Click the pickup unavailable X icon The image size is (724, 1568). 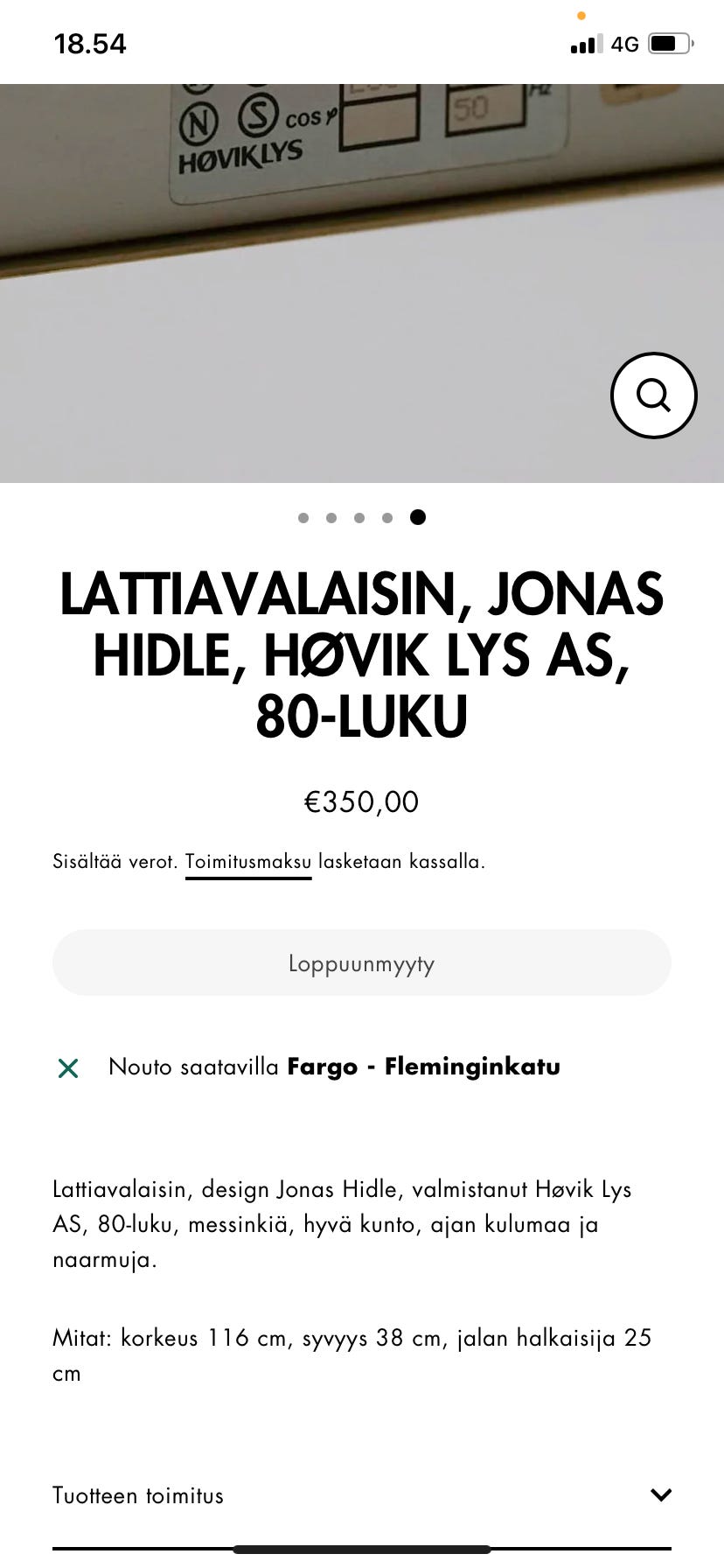66,1067
